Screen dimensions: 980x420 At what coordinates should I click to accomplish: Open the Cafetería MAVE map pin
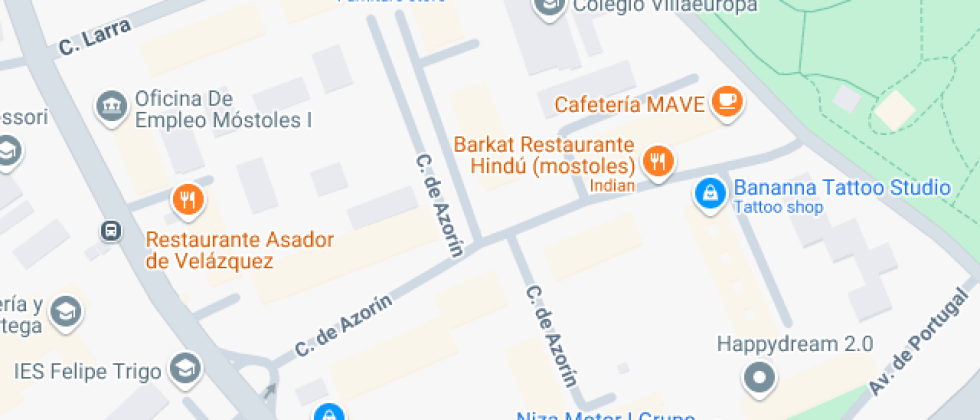[x=728, y=102]
